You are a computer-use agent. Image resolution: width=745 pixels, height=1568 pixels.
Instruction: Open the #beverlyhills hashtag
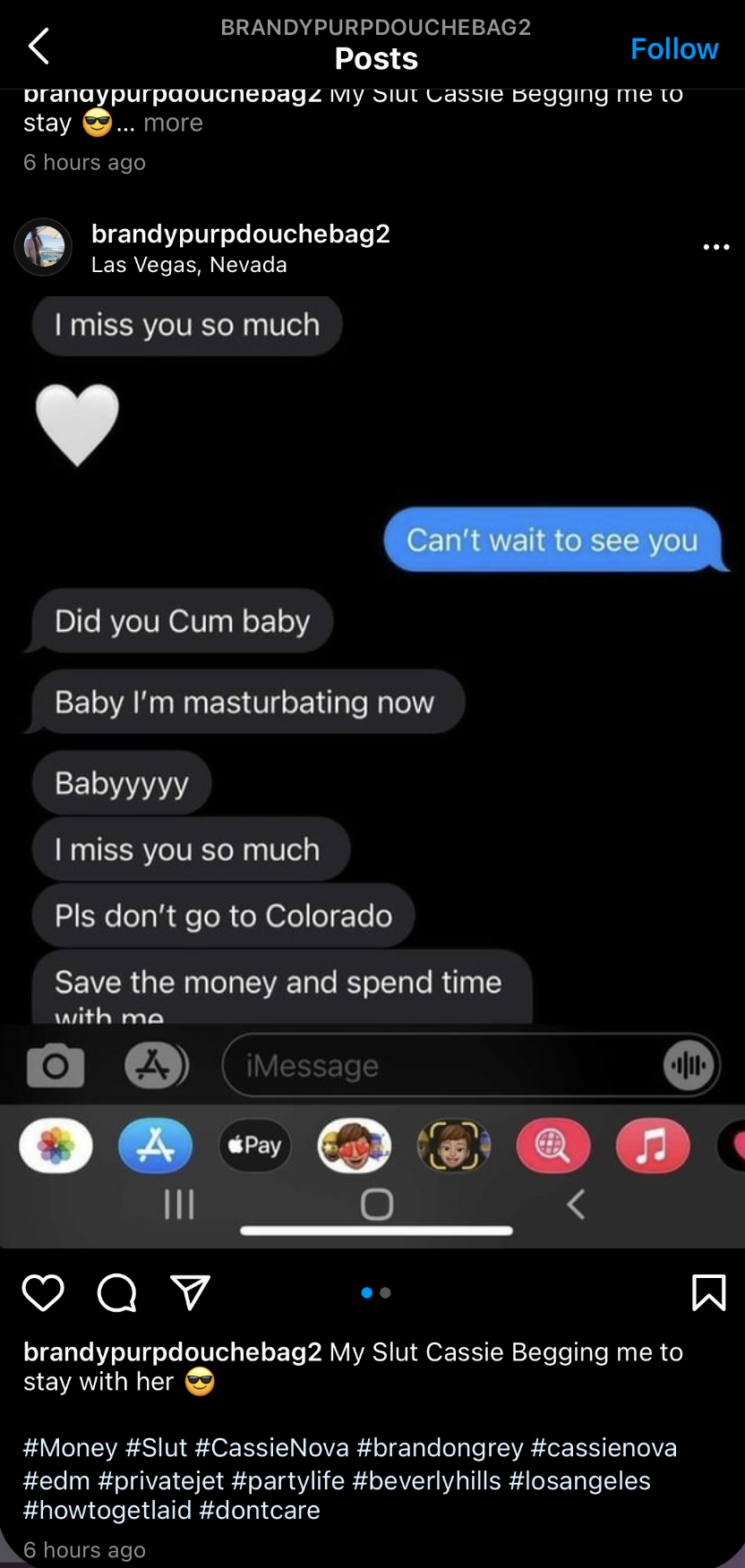click(x=426, y=1480)
